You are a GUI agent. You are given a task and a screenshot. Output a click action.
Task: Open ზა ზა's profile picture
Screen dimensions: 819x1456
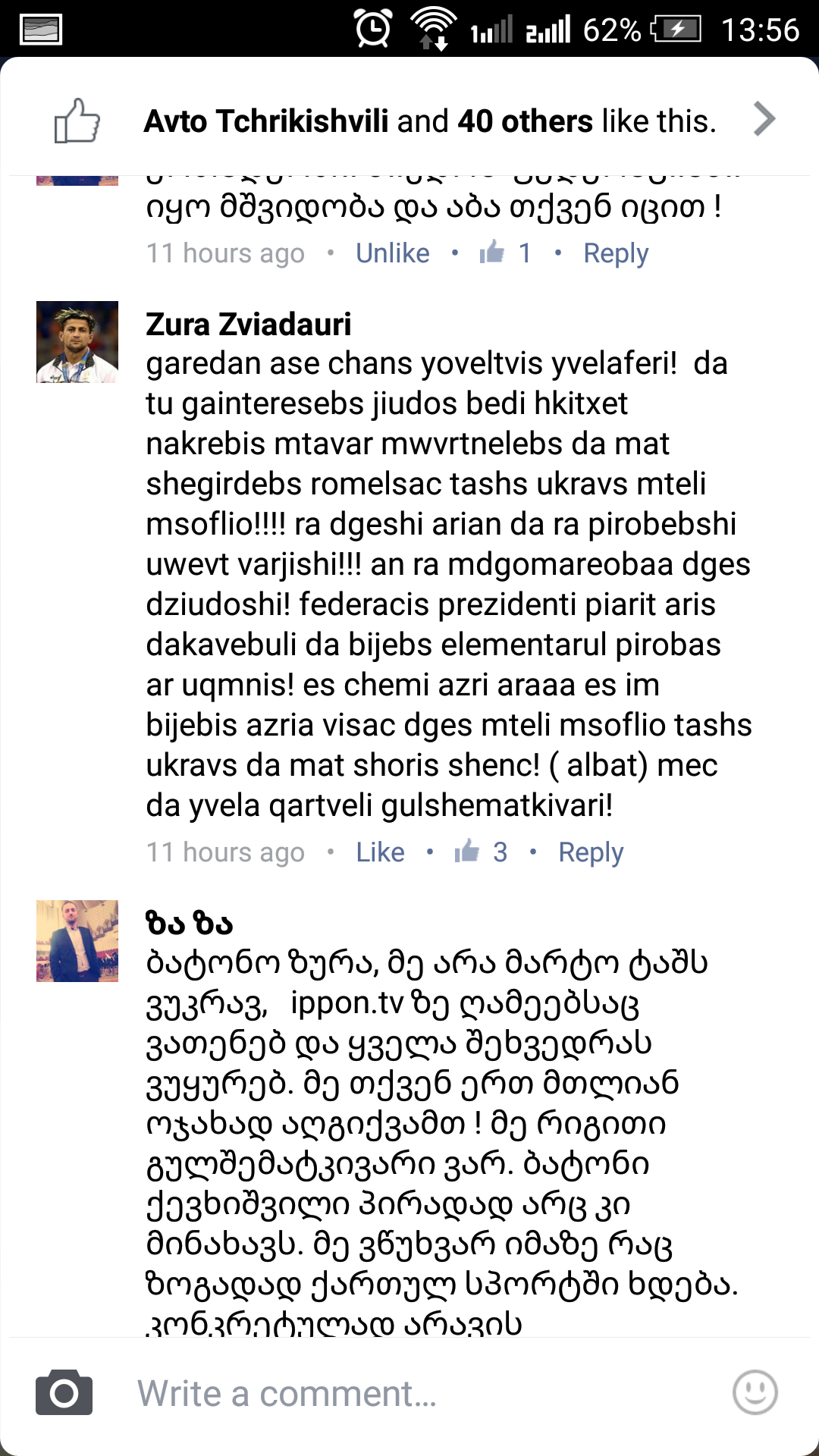point(77,941)
